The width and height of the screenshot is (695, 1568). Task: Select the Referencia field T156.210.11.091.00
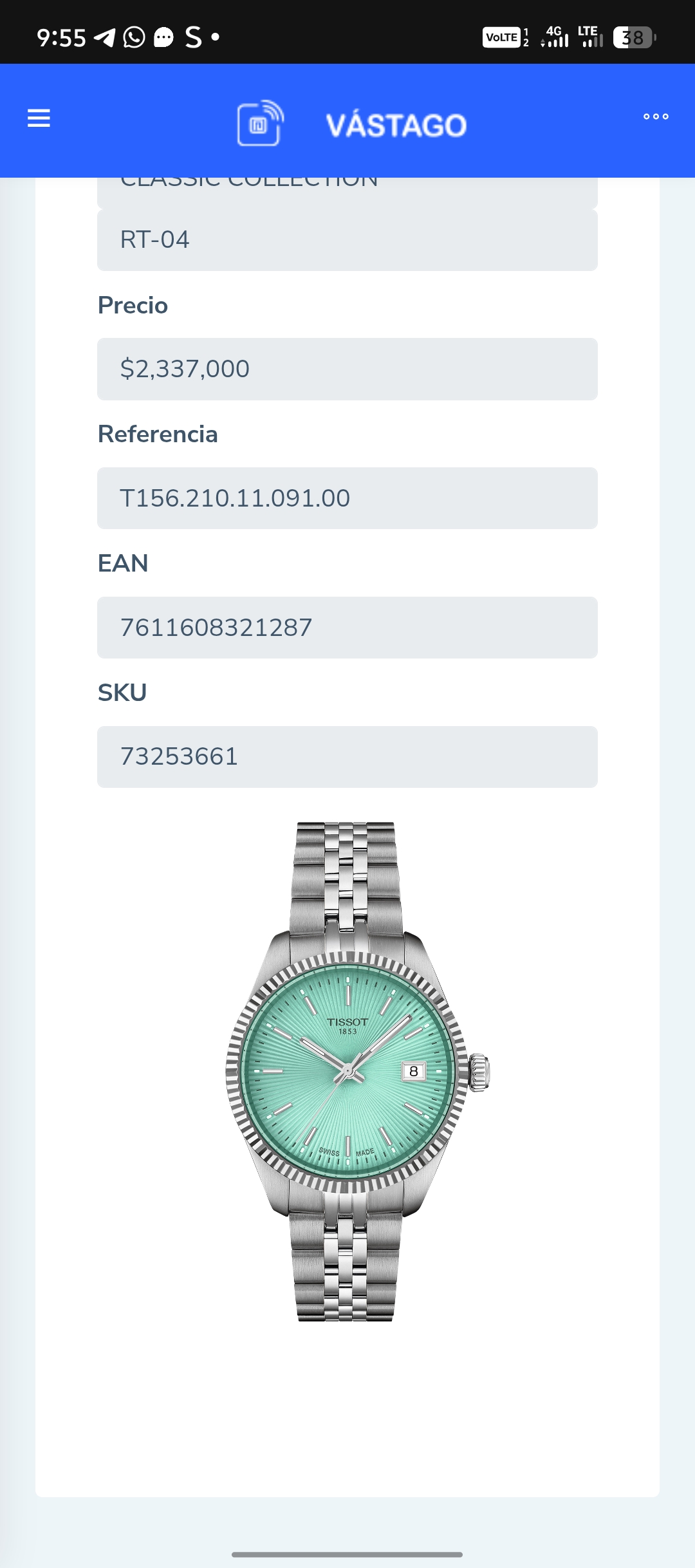pos(347,498)
